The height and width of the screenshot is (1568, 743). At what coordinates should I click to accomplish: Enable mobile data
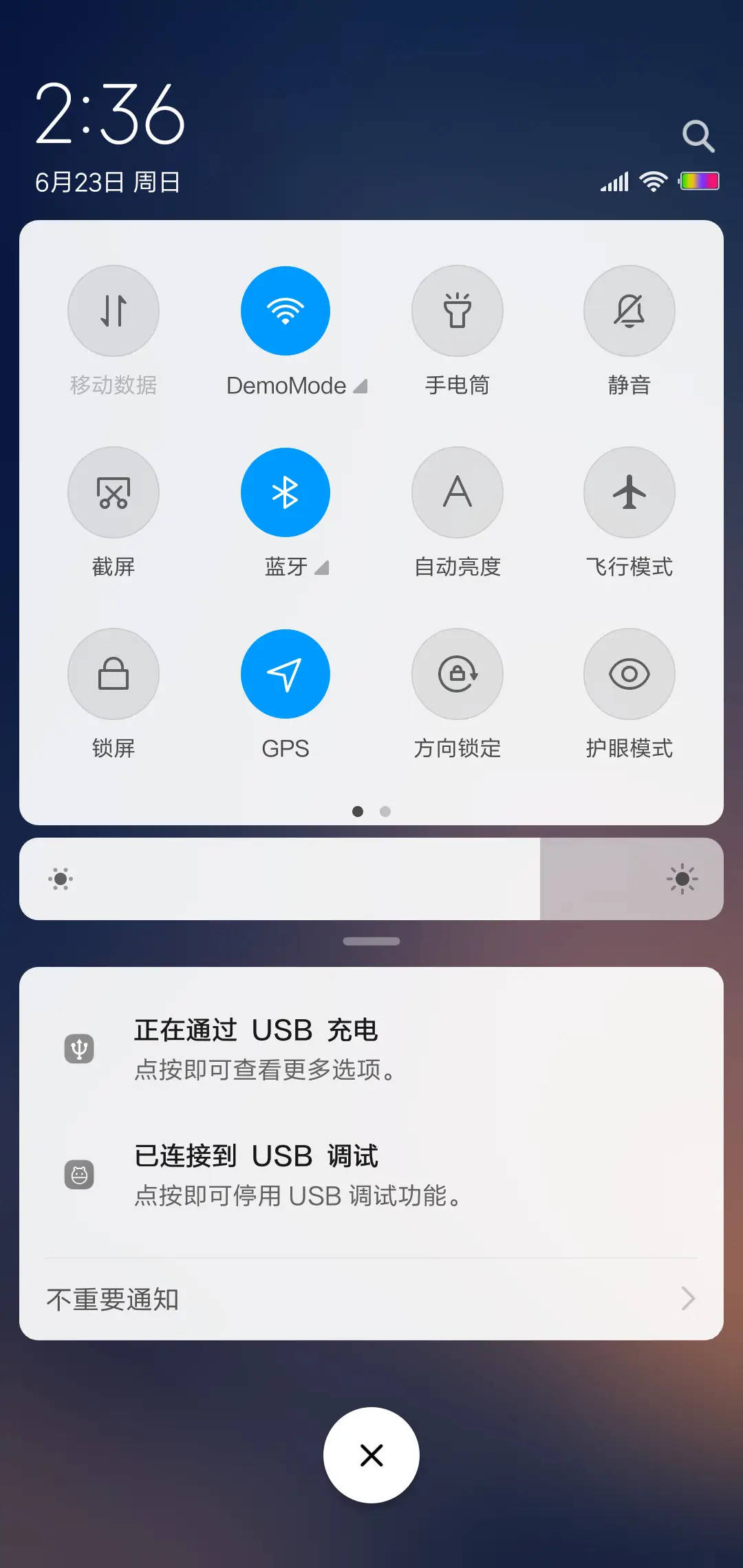(114, 311)
